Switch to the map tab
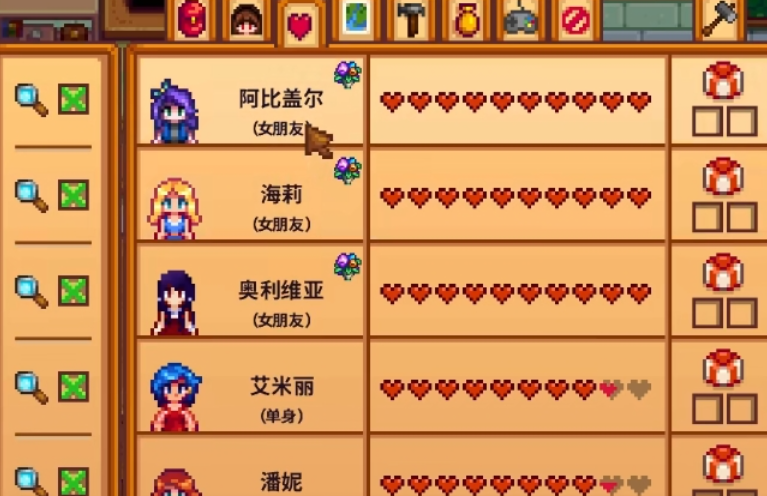Screen dimensions: 767x496 (355, 20)
